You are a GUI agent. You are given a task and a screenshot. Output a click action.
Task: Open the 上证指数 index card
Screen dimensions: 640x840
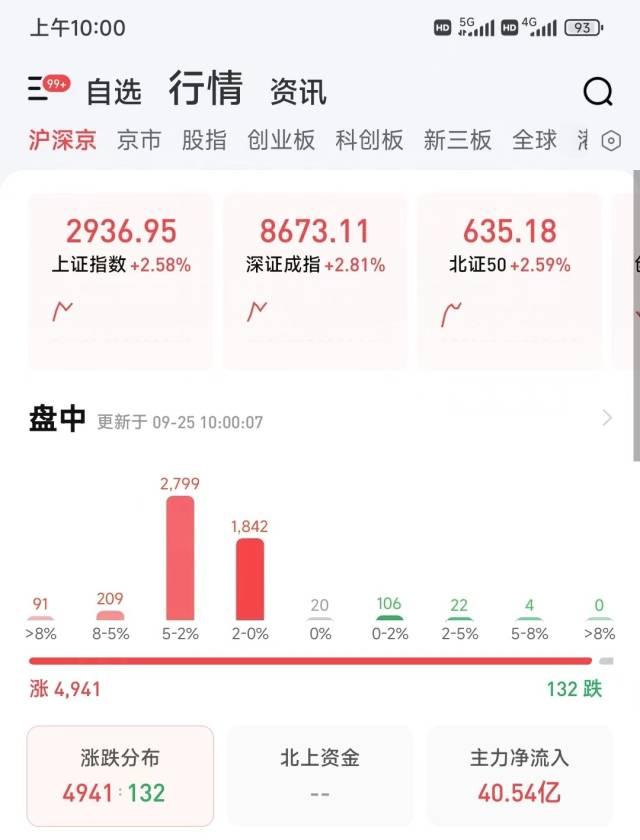click(121, 280)
